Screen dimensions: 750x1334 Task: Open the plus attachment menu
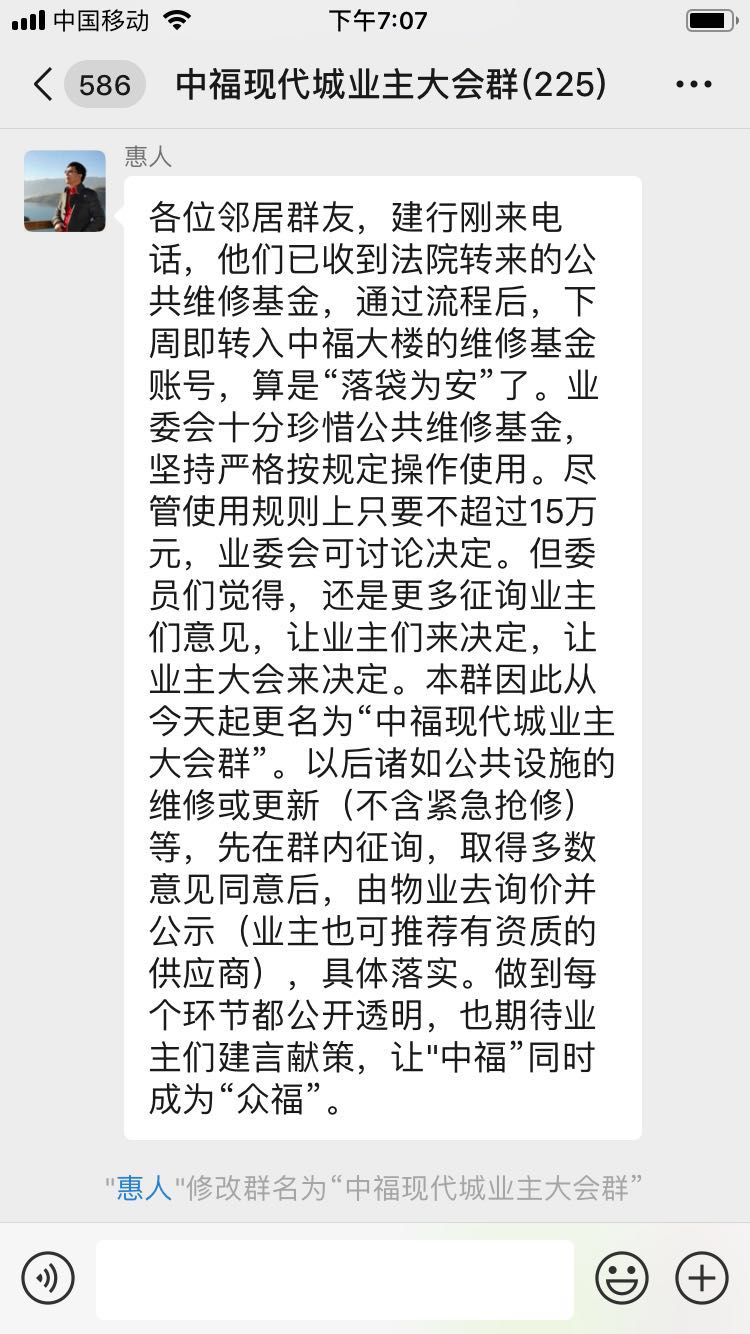(701, 1277)
